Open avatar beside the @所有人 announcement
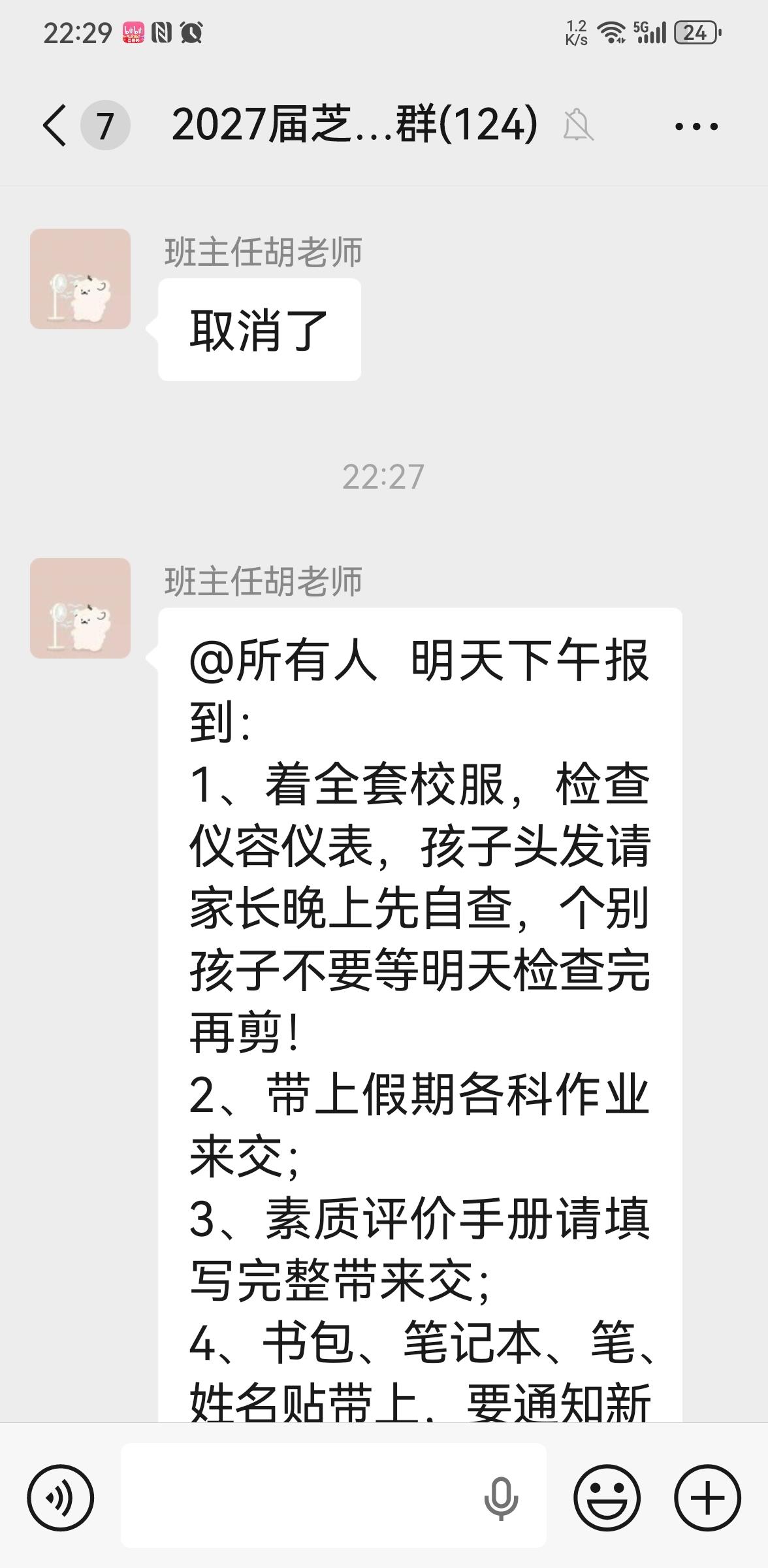The width and height of the screenshot is (768, 1568). 80,608
